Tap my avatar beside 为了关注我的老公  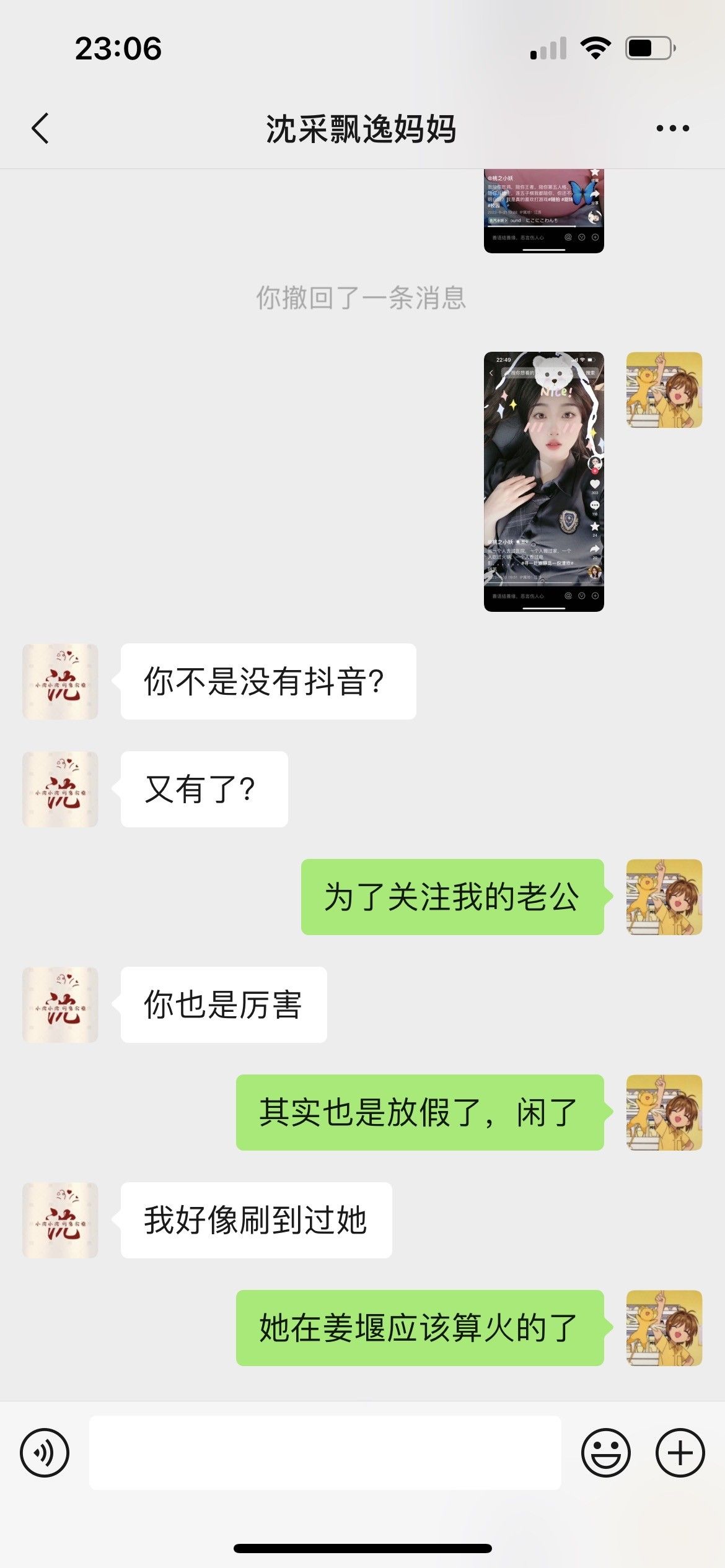(x=664, y=897)
